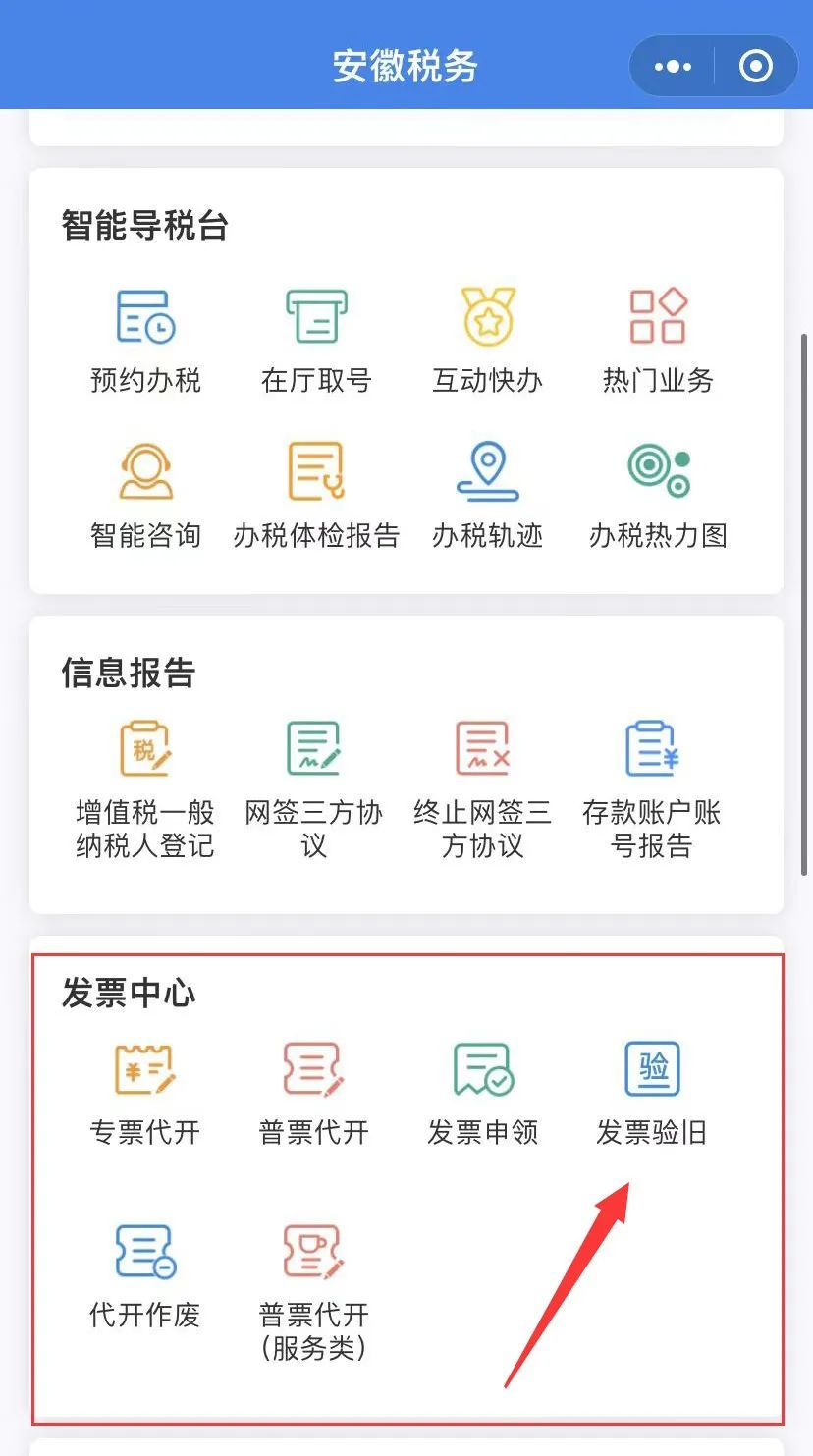View 办税轨迹
This screenshot has height=1456, width=813.
(488, 496)
